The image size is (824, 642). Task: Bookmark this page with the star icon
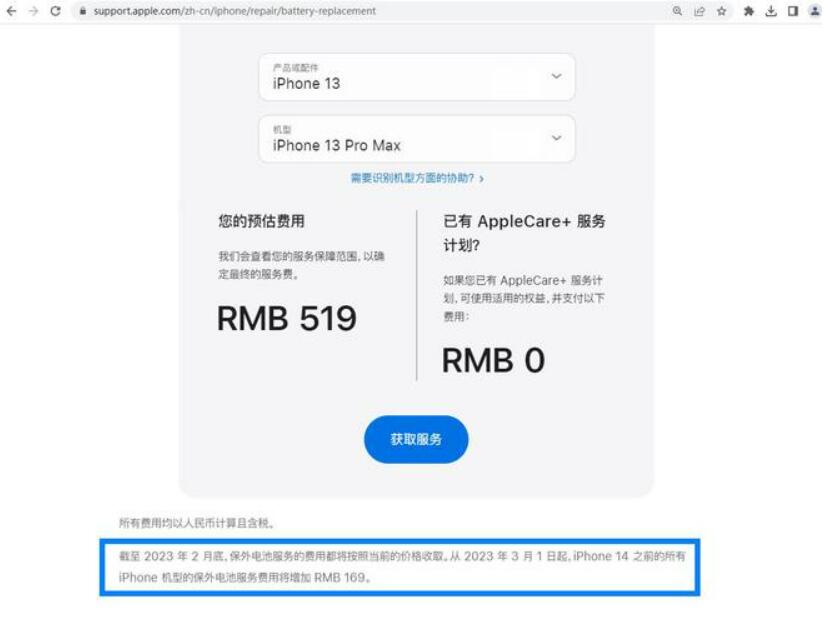720,11
